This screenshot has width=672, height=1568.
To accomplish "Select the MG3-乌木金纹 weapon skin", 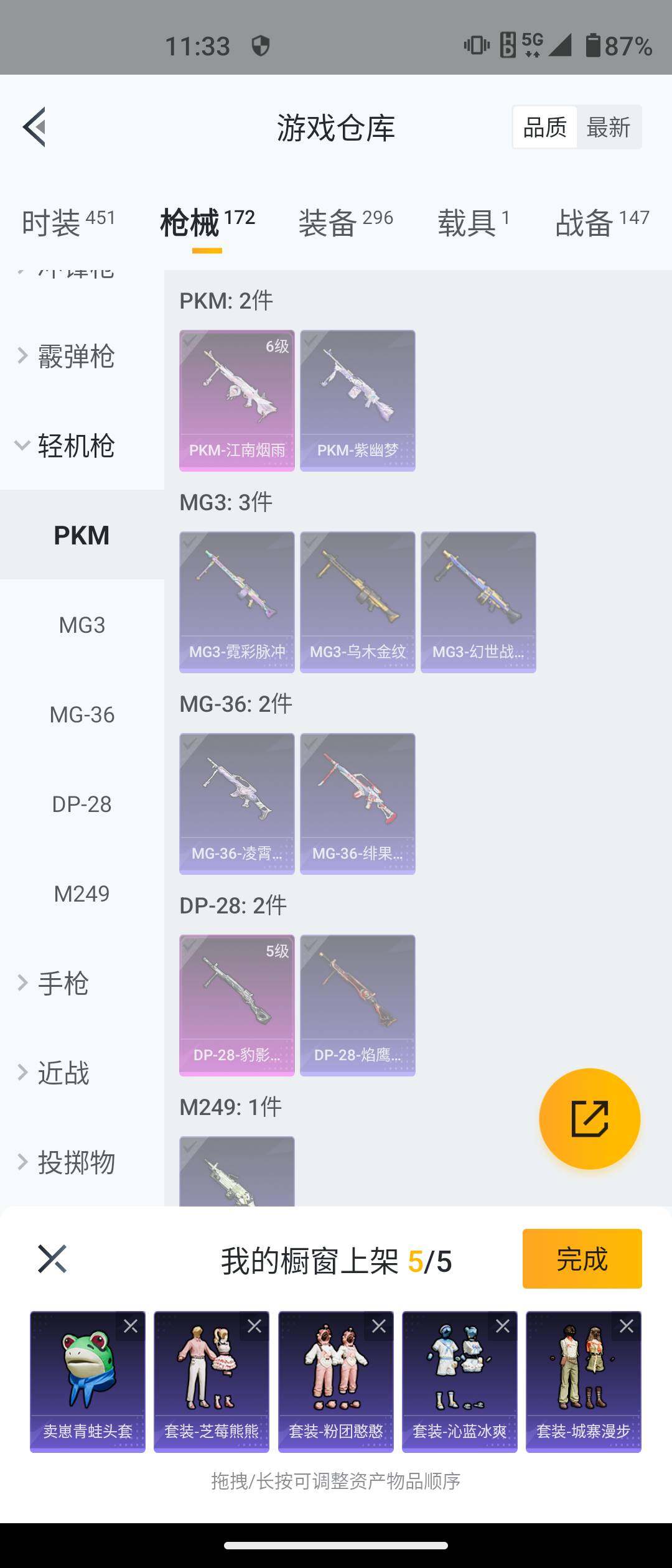I will [x=357, y=602].
